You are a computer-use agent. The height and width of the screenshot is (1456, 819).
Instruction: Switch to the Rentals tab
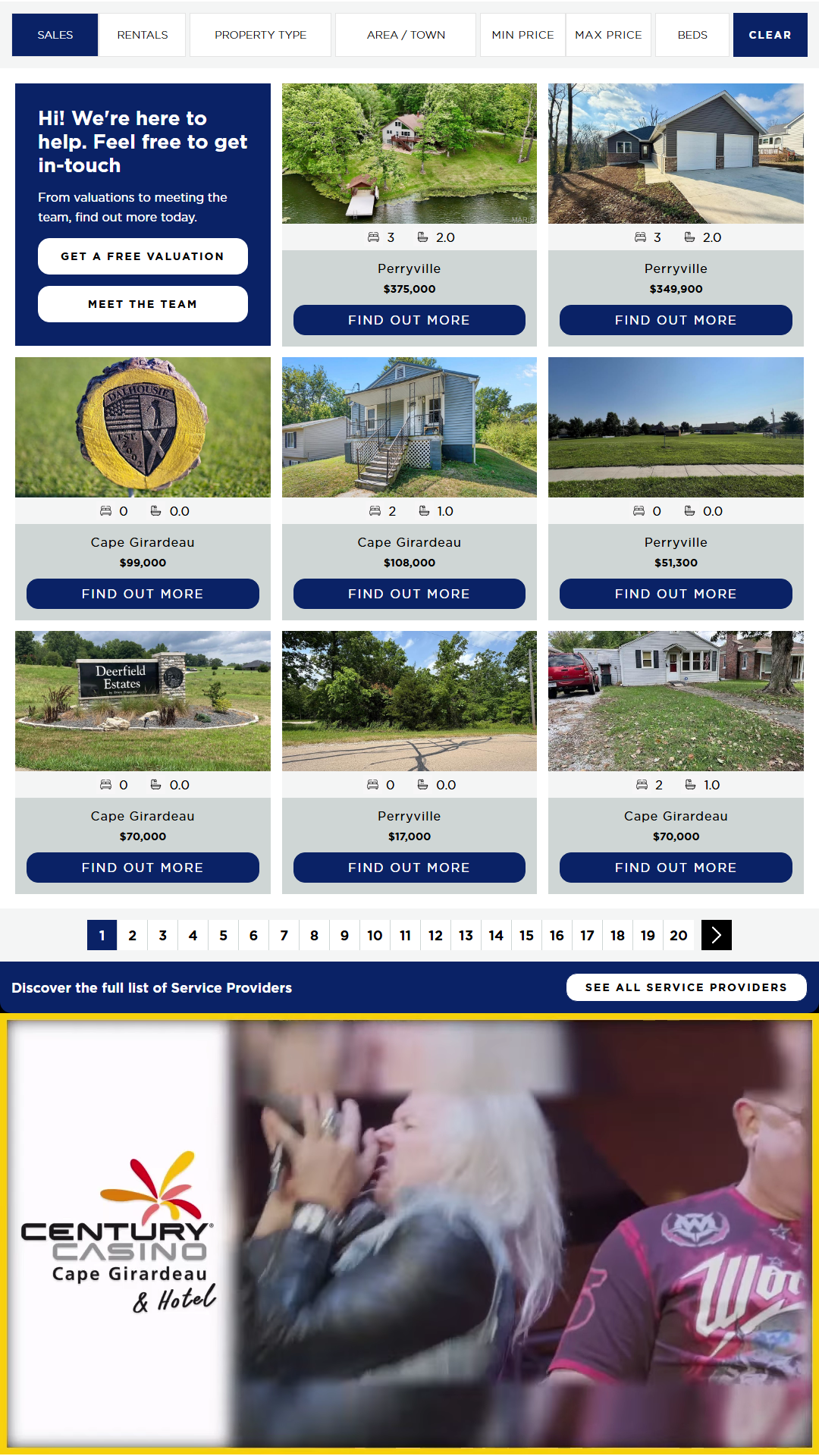pyautogui.click(x=143, y=35)
